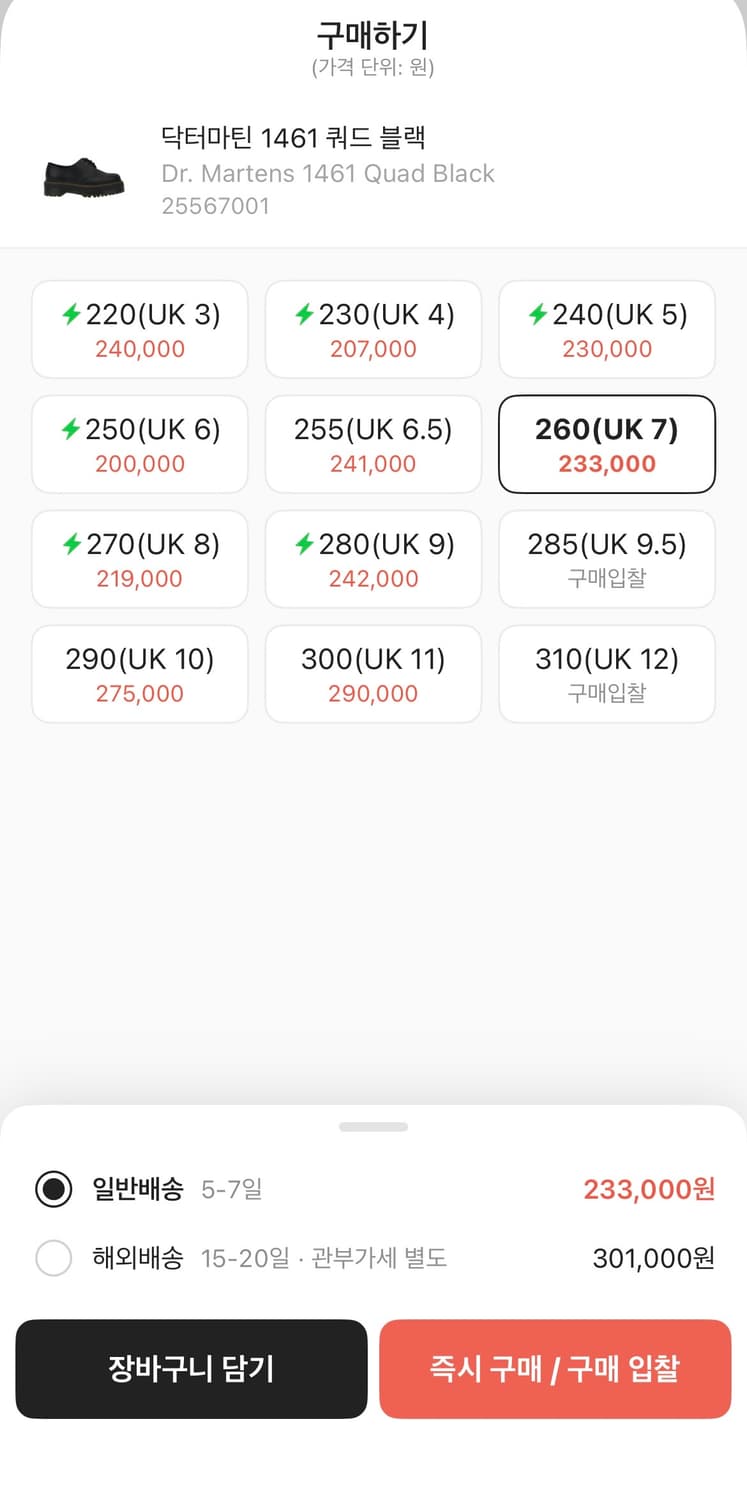Choose size 285(UK 9.5) for 구매입찰
This screenshot has width=747, height=1500.
607,560
